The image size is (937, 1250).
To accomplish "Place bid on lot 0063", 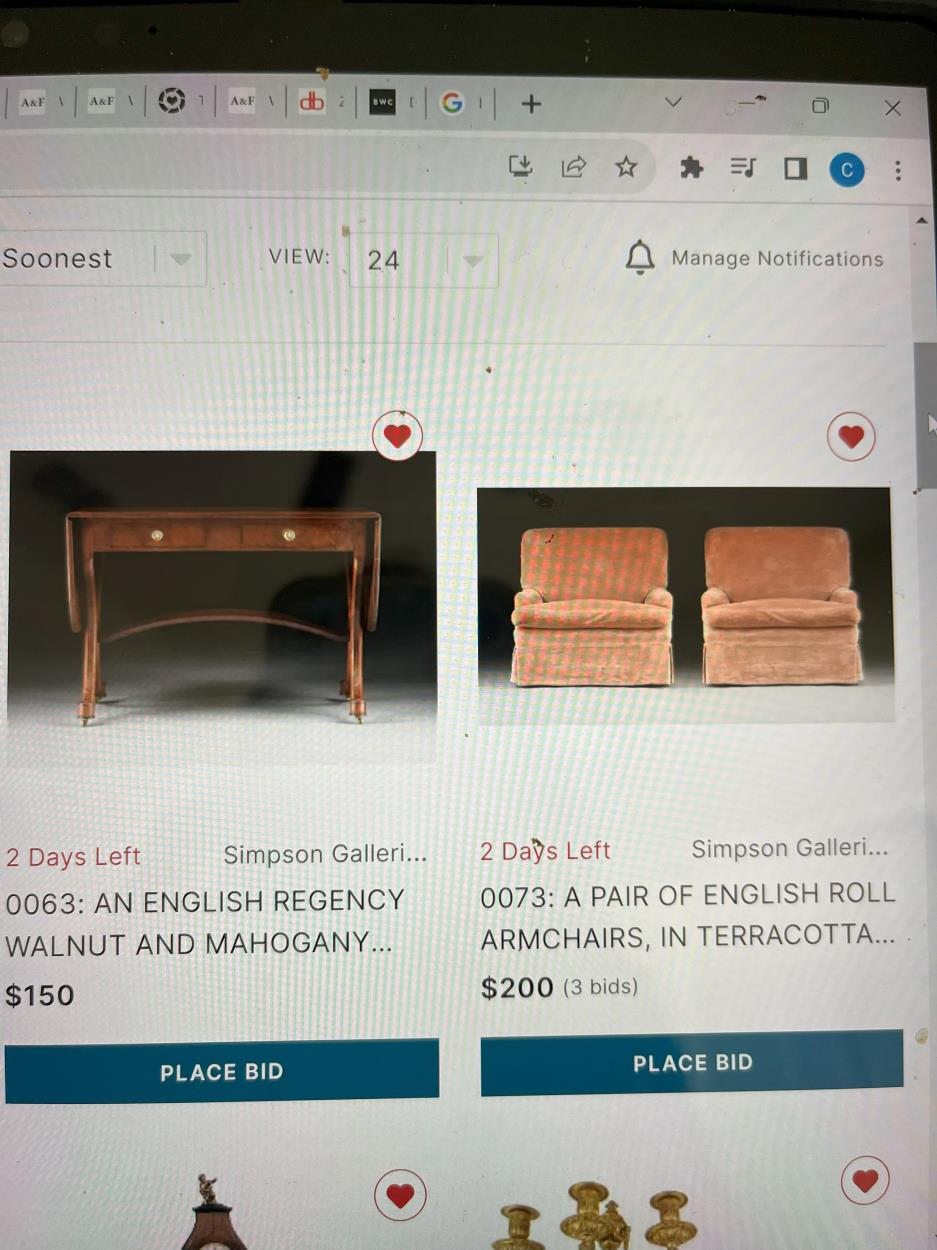I will (221, 1072).
